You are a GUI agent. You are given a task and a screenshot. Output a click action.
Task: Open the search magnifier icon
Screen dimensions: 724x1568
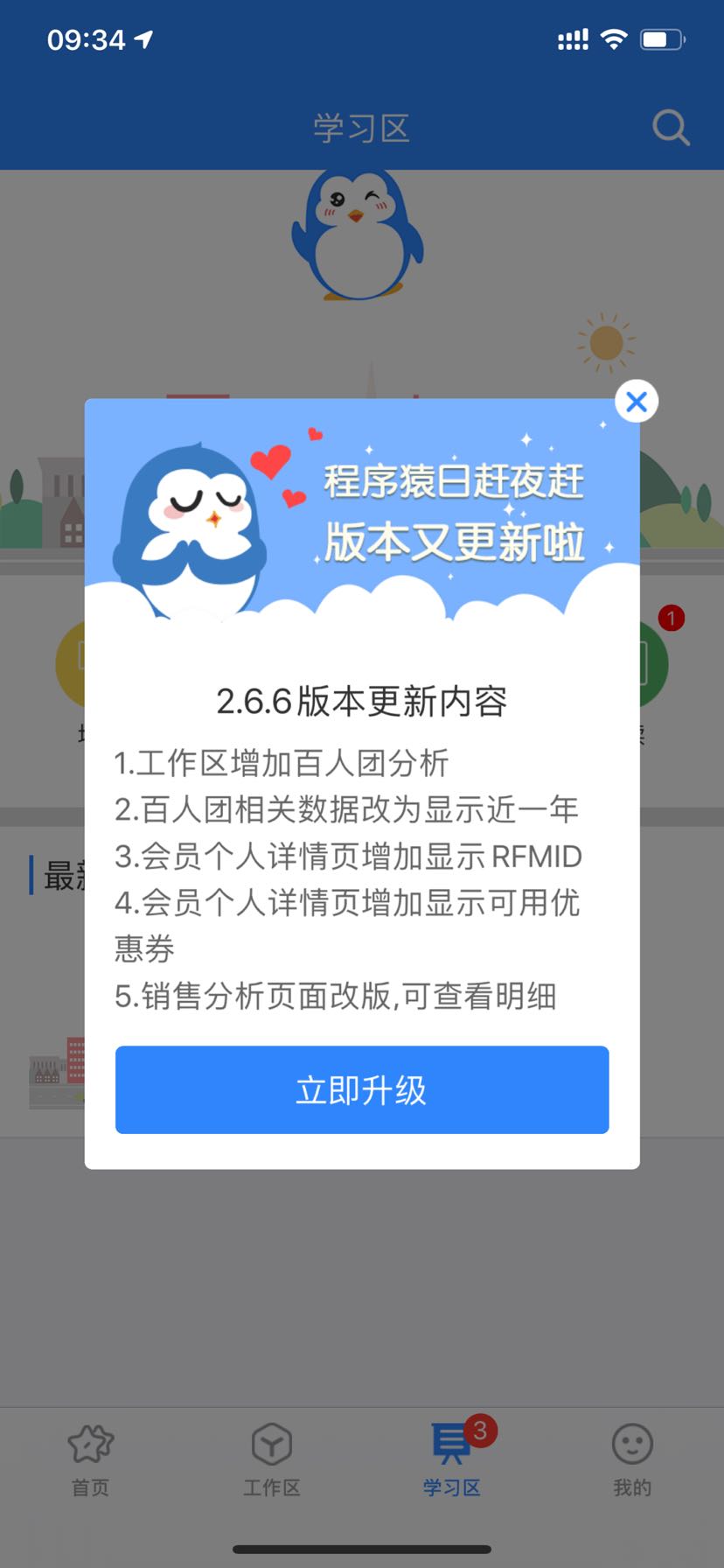point(671,128)
